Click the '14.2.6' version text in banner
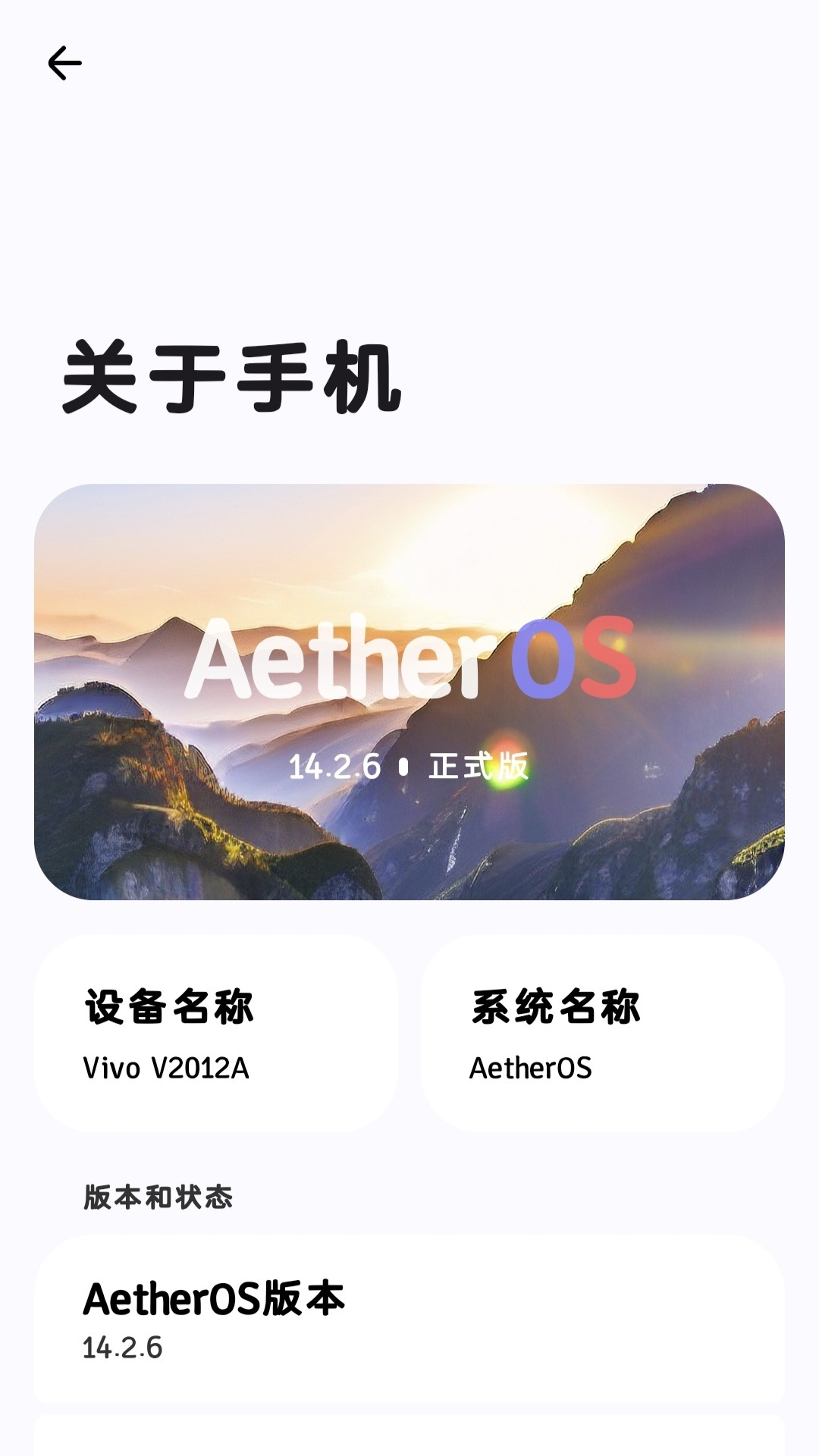 click(337, 766)
